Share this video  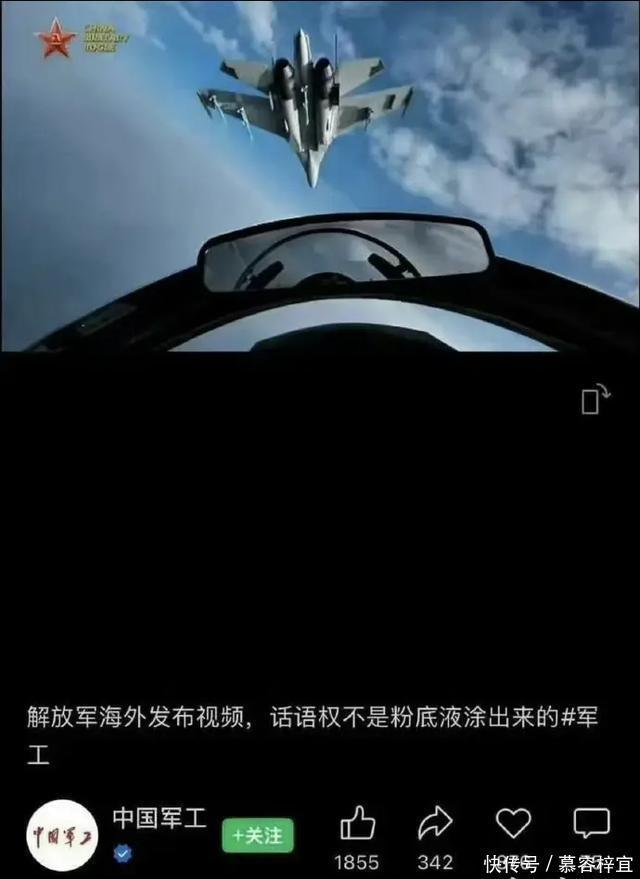[x=435, y=824]
